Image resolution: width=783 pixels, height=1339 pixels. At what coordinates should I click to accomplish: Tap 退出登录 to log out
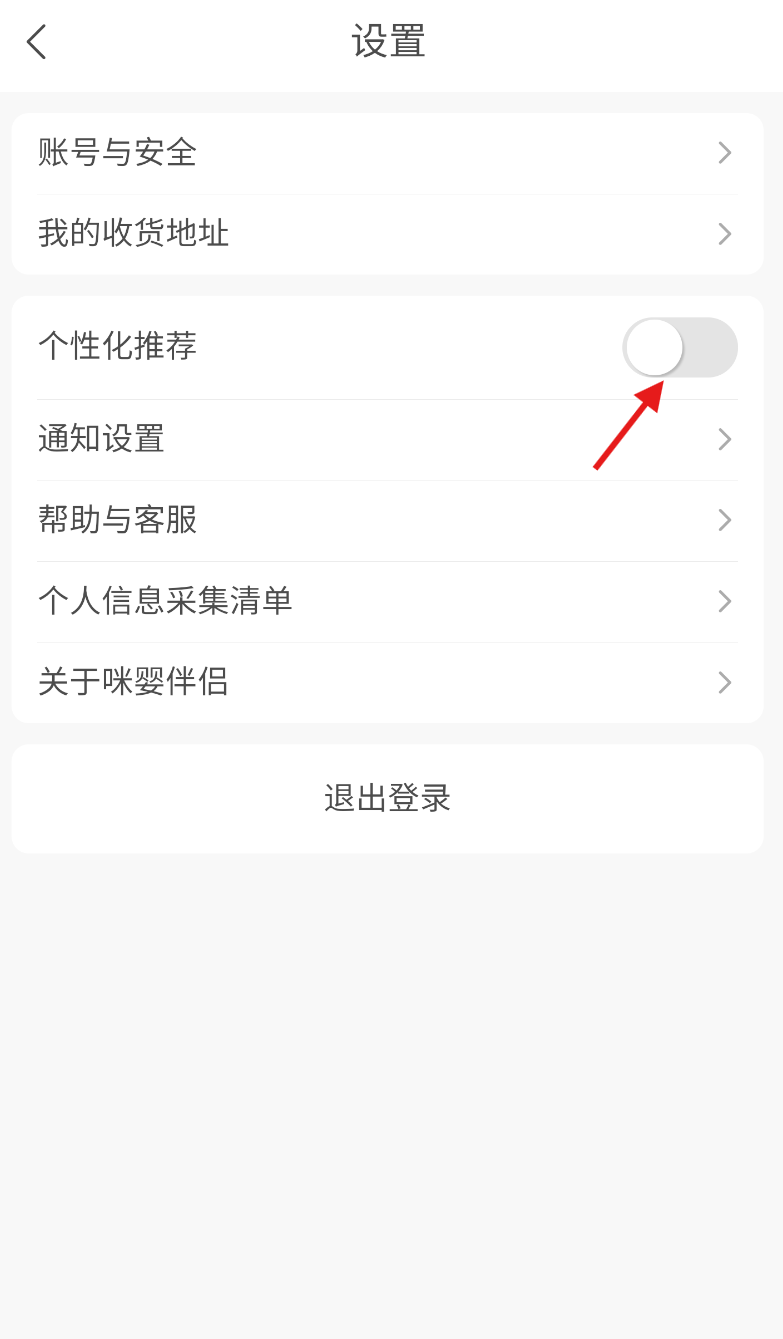[388, 798]
